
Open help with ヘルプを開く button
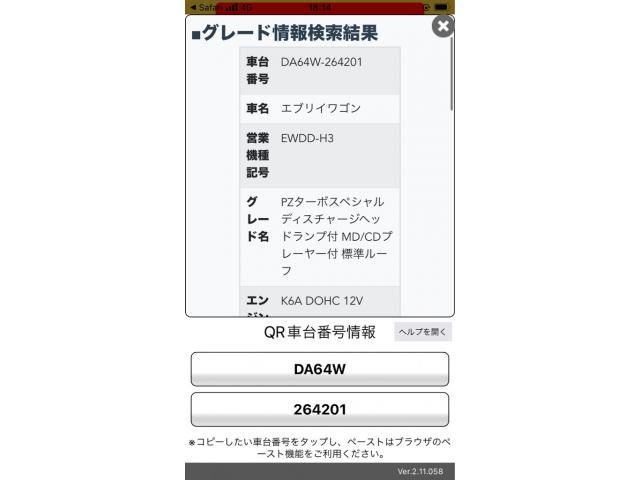tap(423, 332)
